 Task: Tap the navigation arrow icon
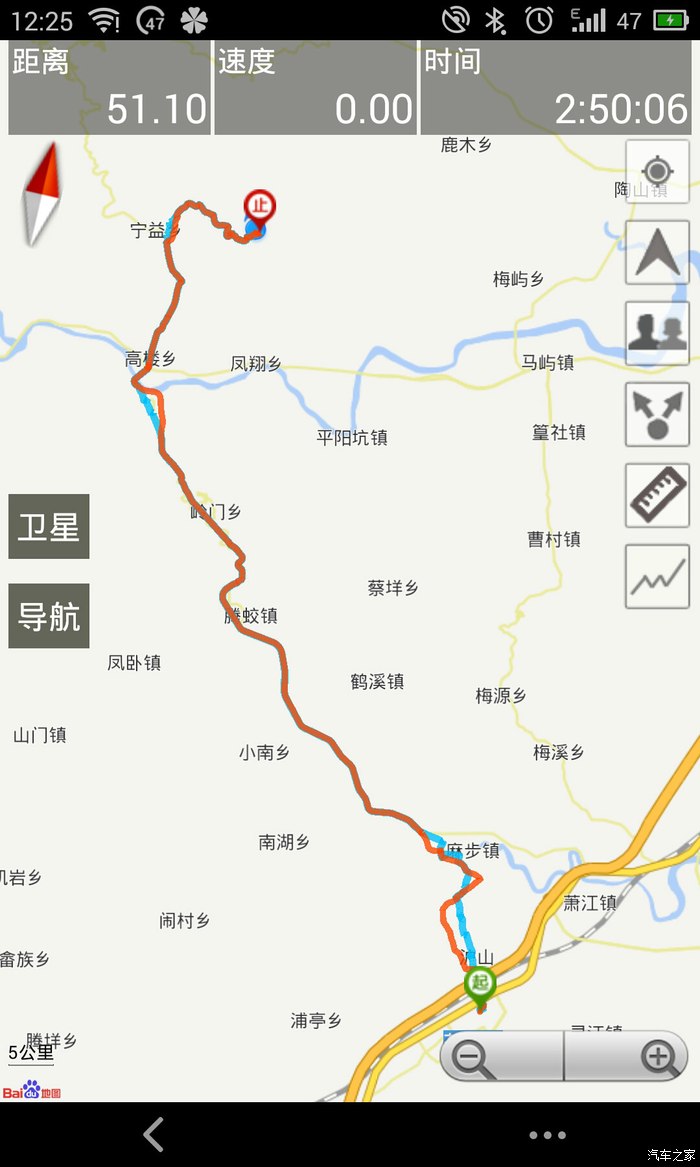point(657,253)
